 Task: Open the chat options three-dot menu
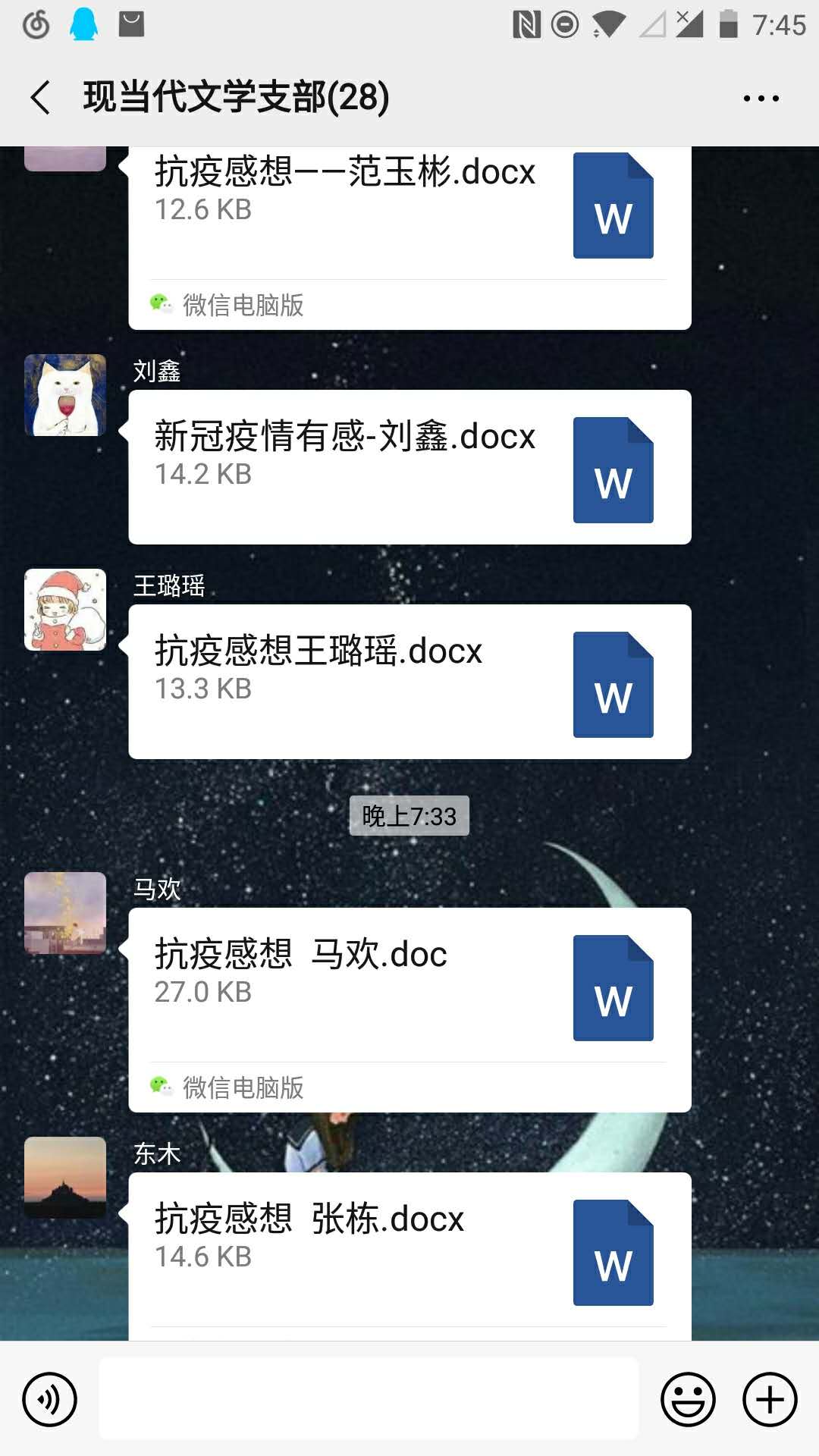tap(761, 99)
